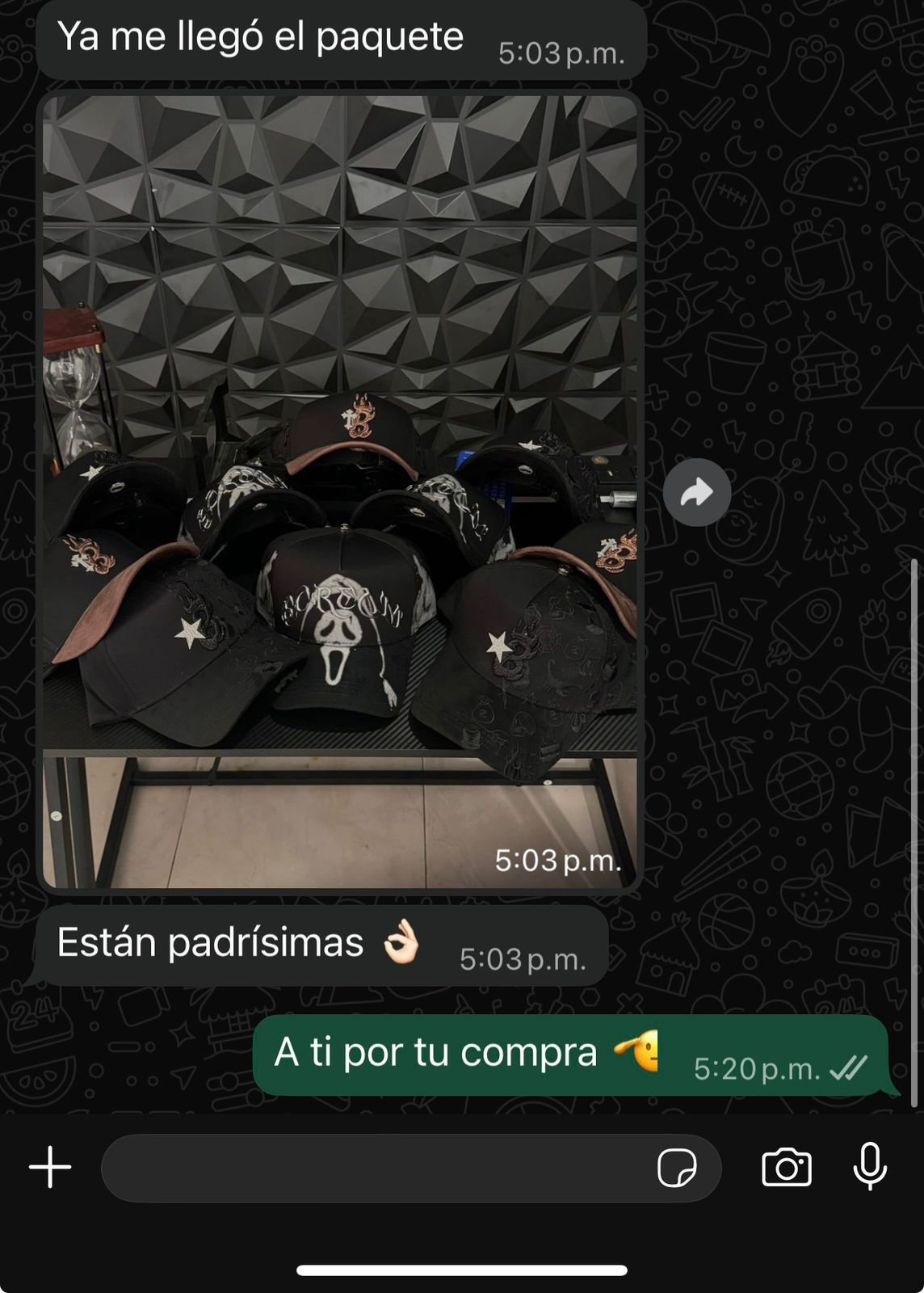Tap the microphone icon to record audio
The height and width of the screenshot is (1293, 924).
(869, 1167)
